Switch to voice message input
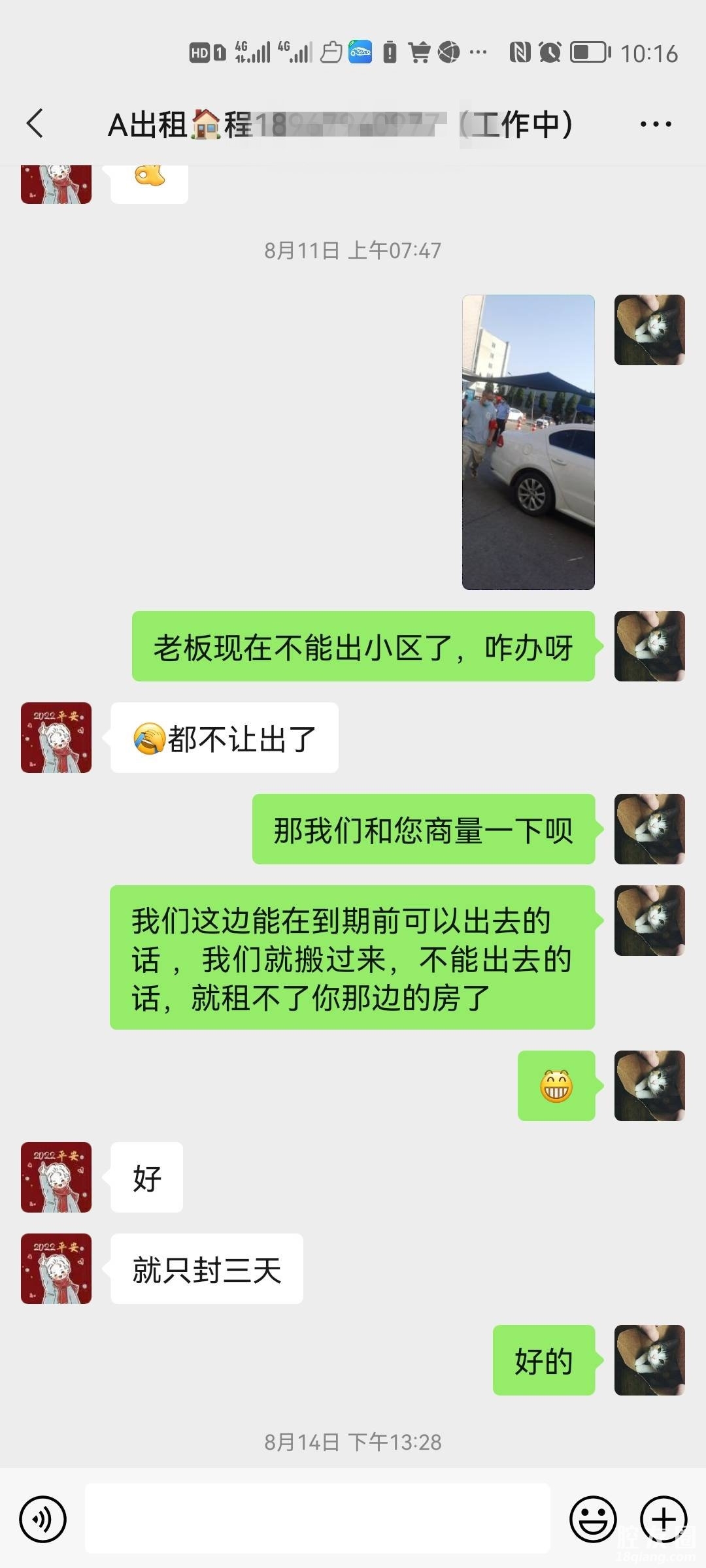 (43, 1519)
